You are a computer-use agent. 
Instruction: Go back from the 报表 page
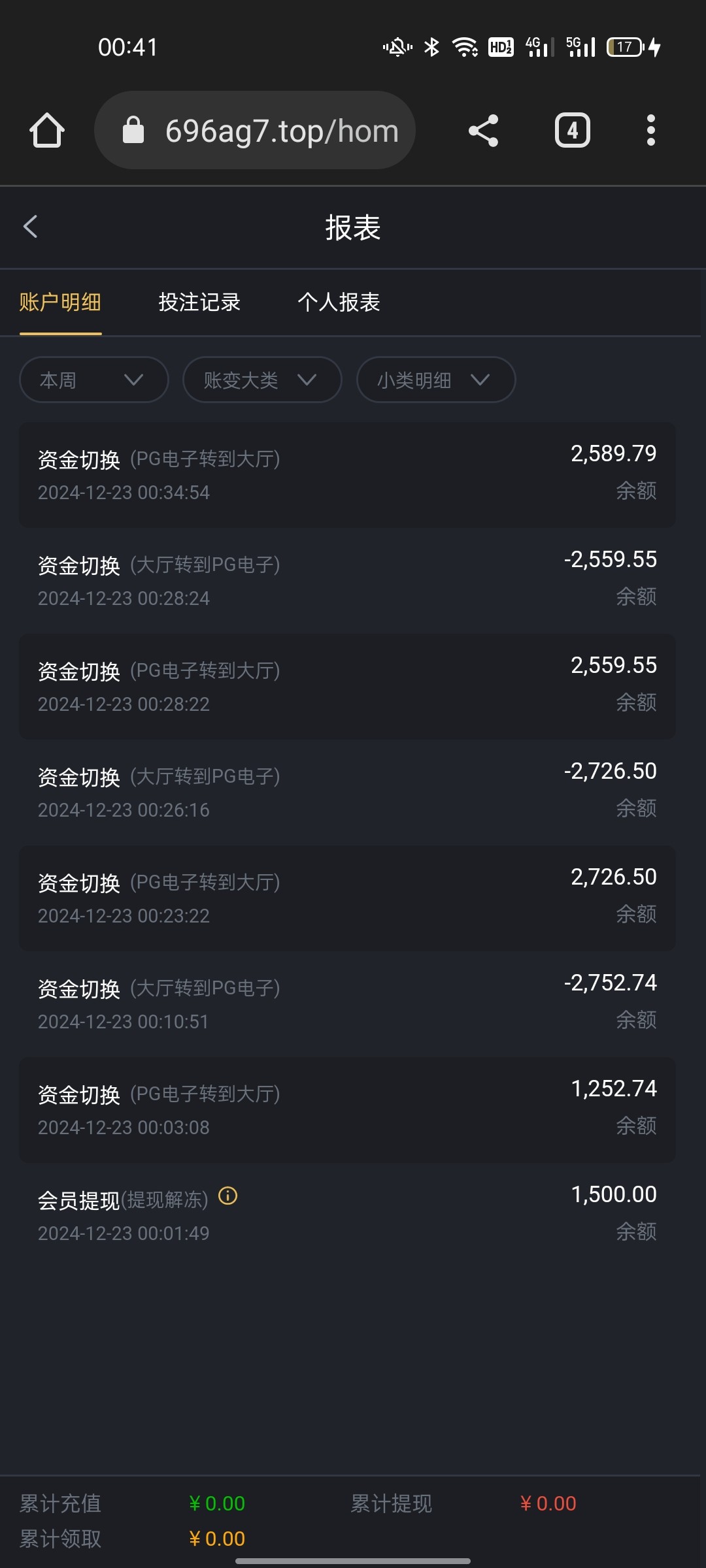(30, 227)
